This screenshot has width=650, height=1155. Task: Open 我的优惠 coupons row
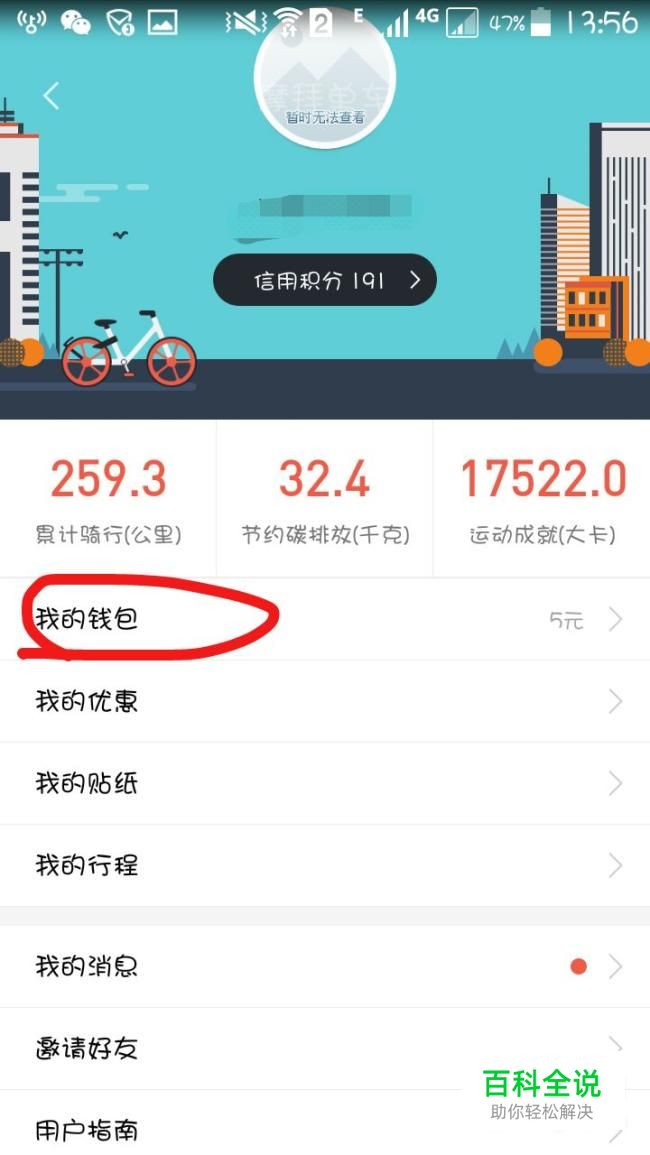(x=325, y=701)
